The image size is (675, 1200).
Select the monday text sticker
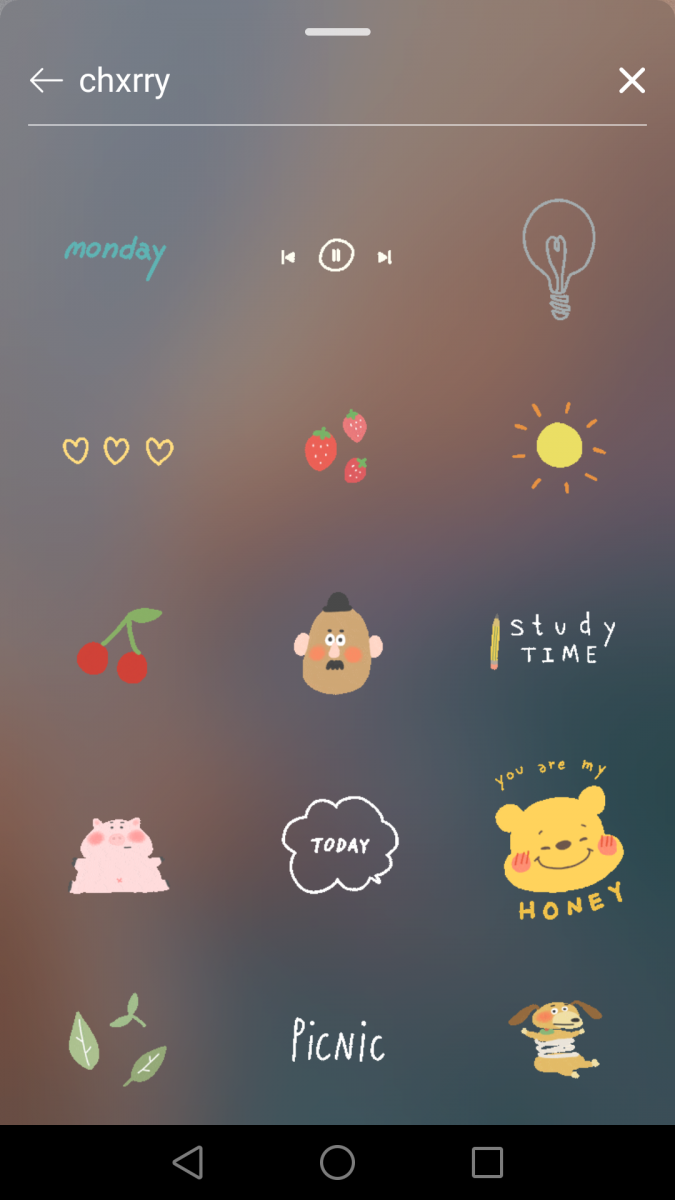pos(115,253)
